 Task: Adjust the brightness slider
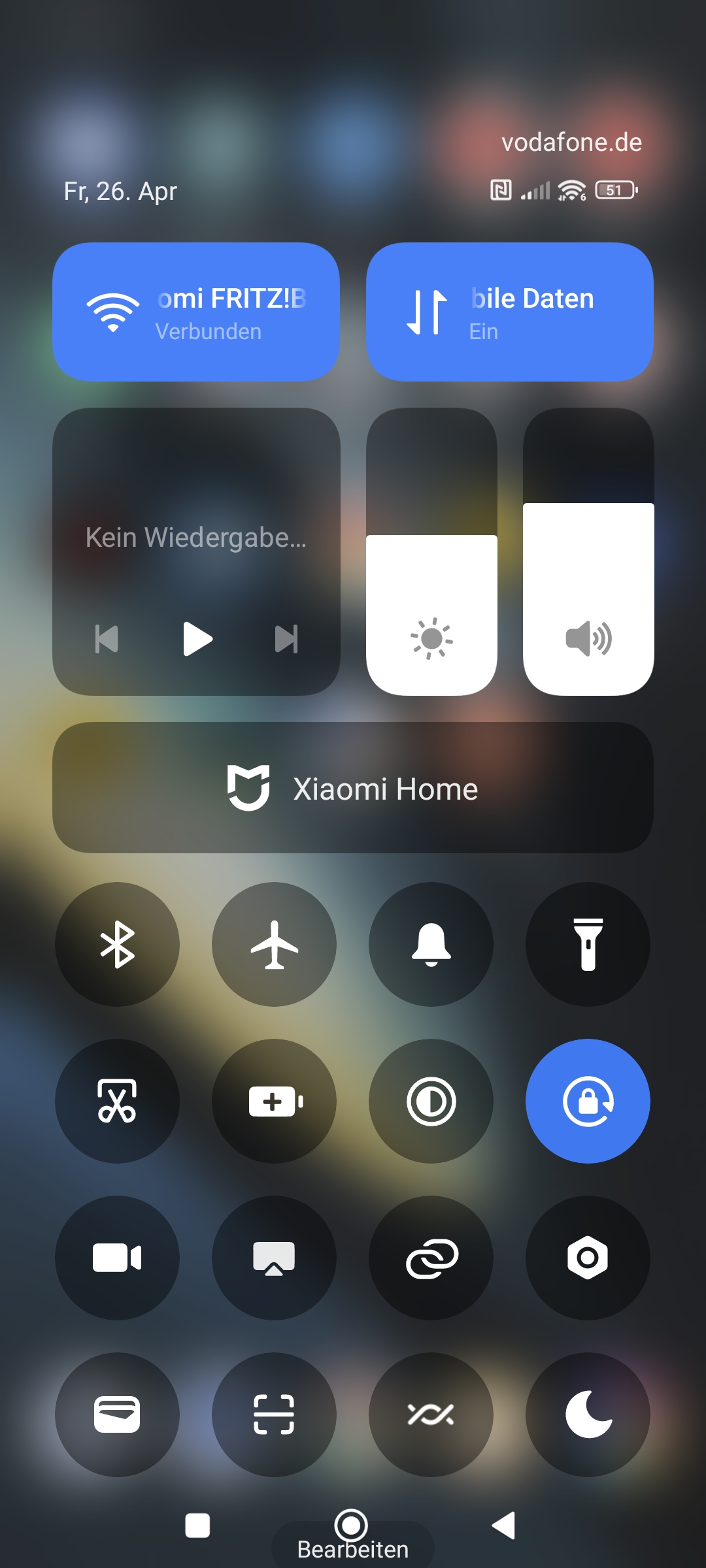[x=431, y=551]
